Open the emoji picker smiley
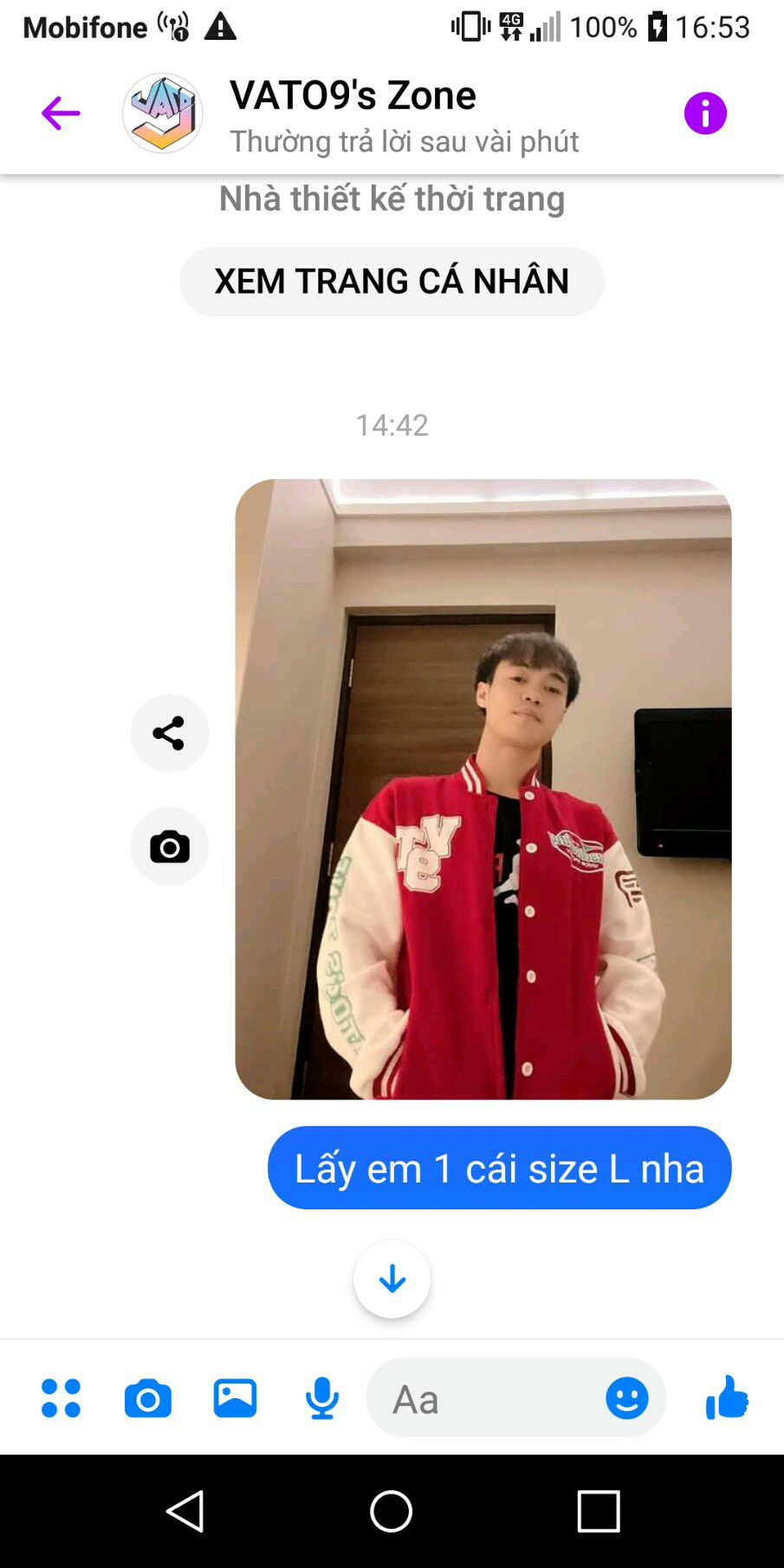Viewport: 784px width, 1568px height. (626, 1398)
